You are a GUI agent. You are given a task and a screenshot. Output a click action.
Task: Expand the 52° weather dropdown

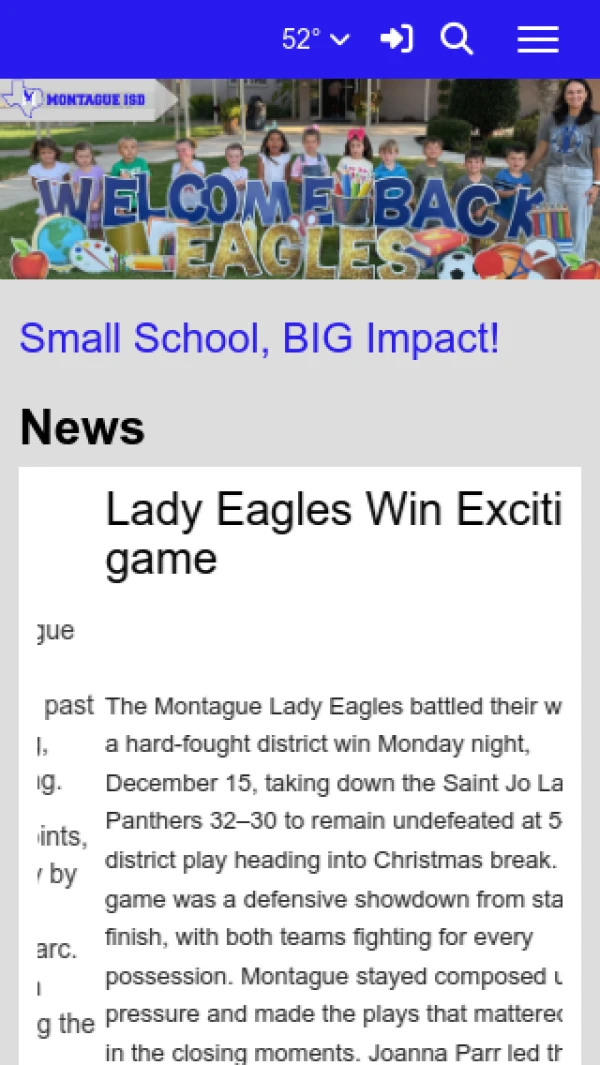[316, 39]
